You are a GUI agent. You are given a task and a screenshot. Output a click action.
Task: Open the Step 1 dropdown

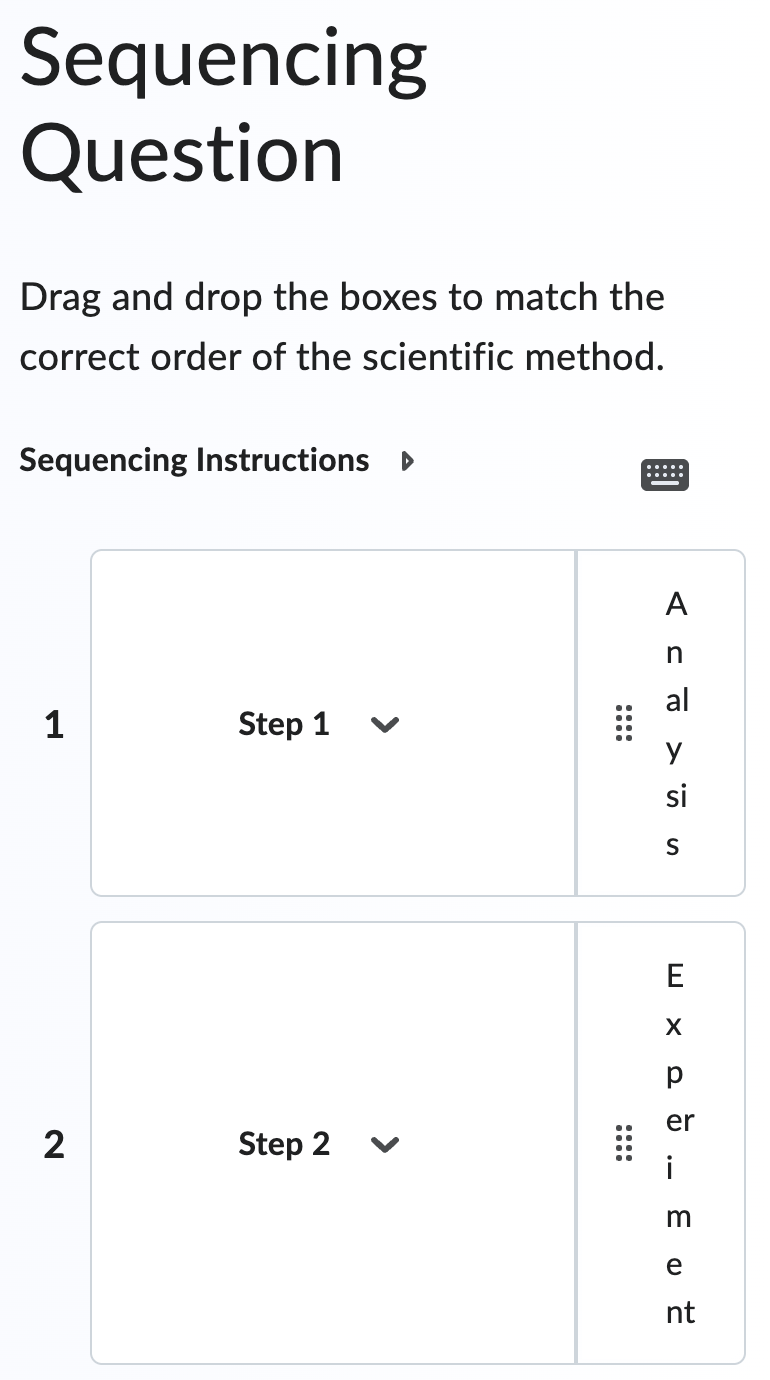pyautogui.click(x=319, y=724)
